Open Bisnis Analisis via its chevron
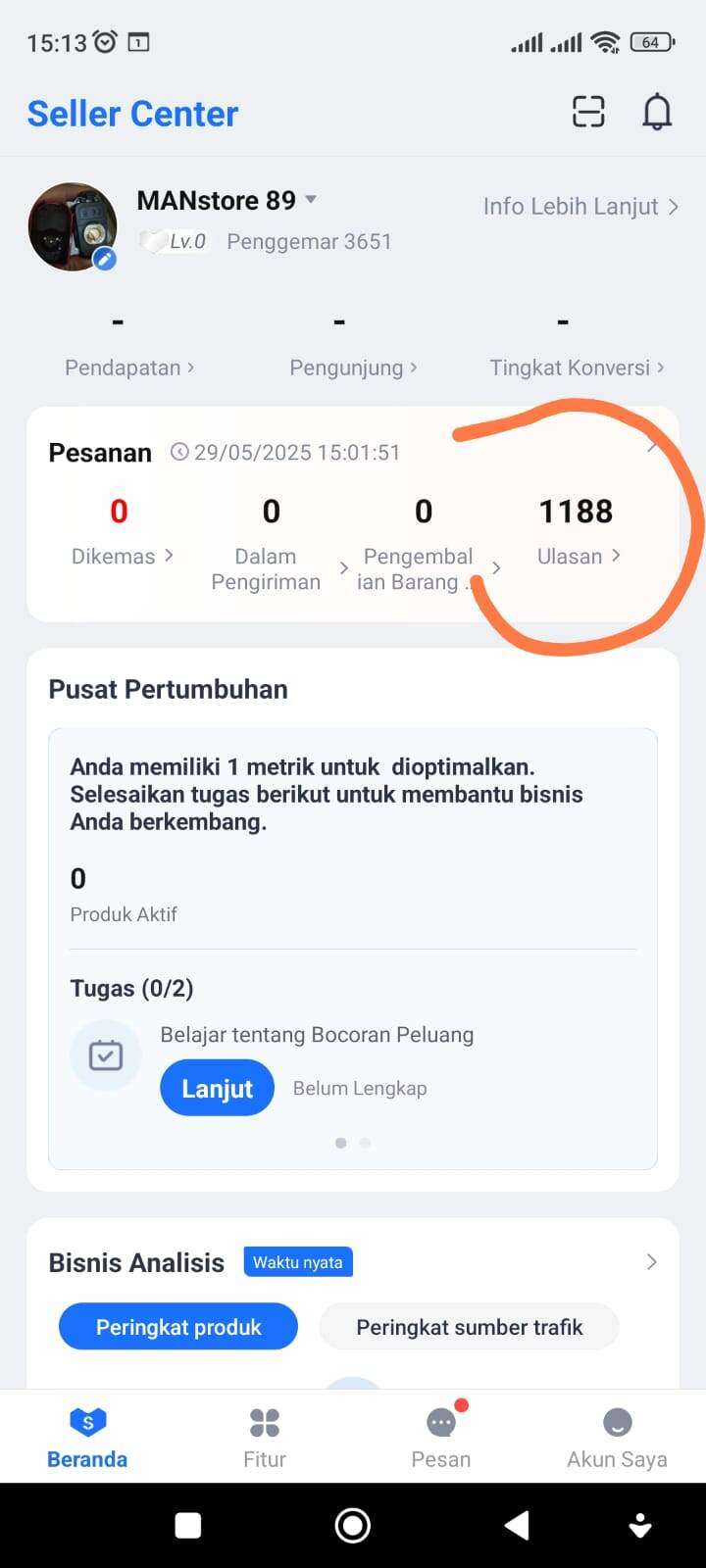This screenshot has height=1568, width=706. click(x=652, y=1262)
